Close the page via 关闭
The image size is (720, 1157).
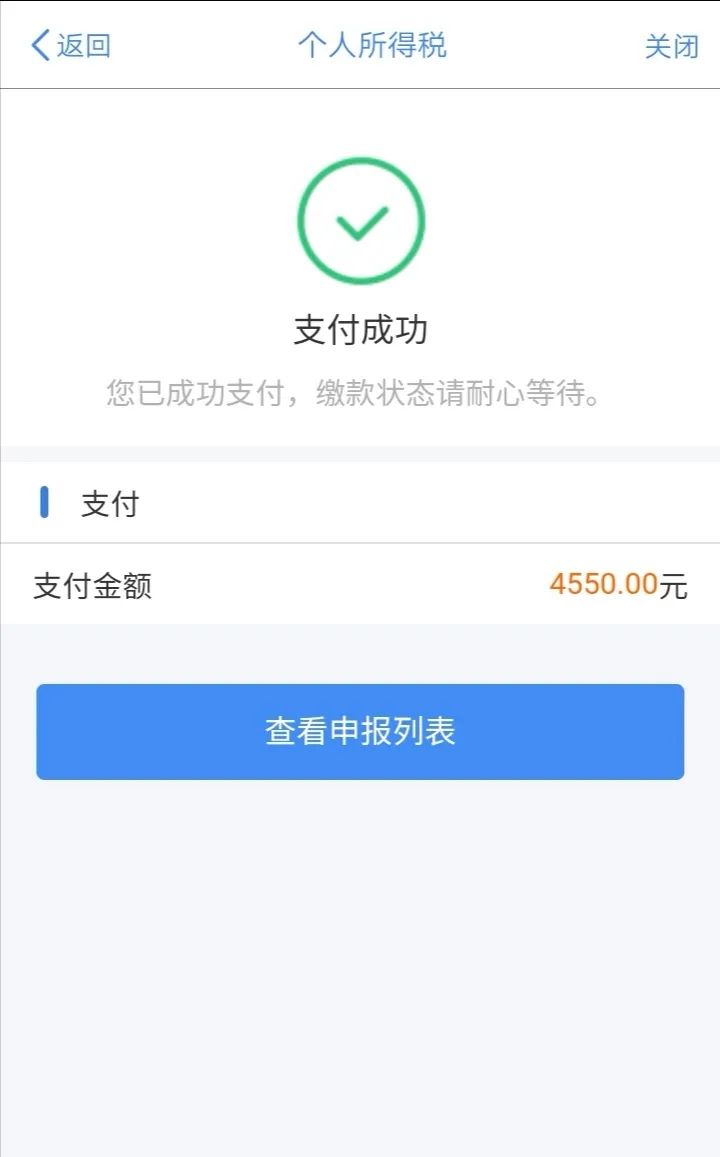click(x=671, y=46)
